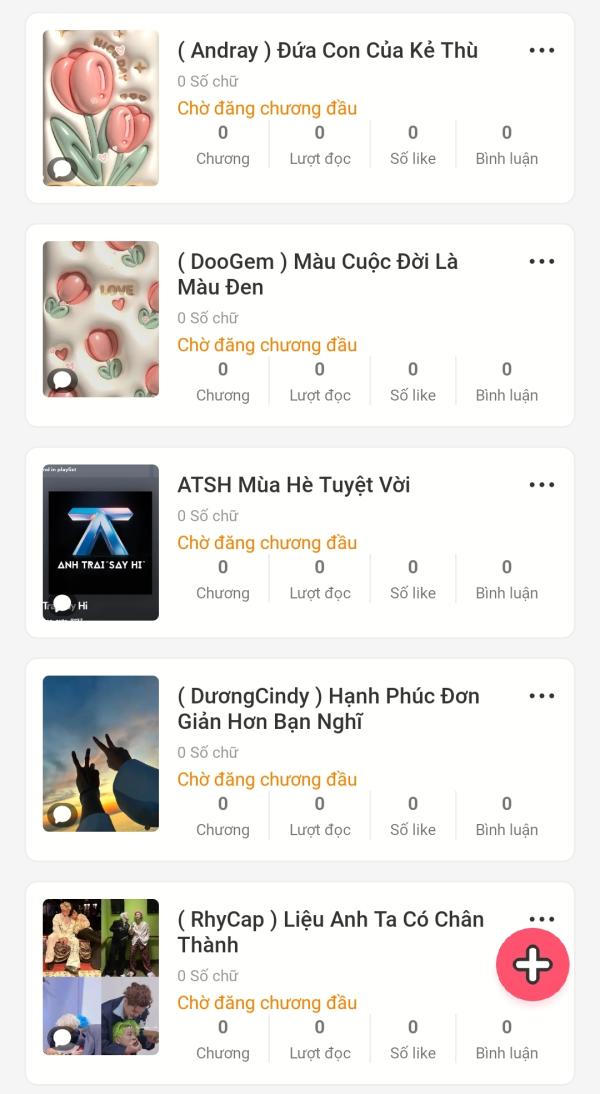This screenshot has width=600, height=1094.
Task: Open the story ATSH Mùa Hè Tuyệt Vời
Action: [293, 485]
